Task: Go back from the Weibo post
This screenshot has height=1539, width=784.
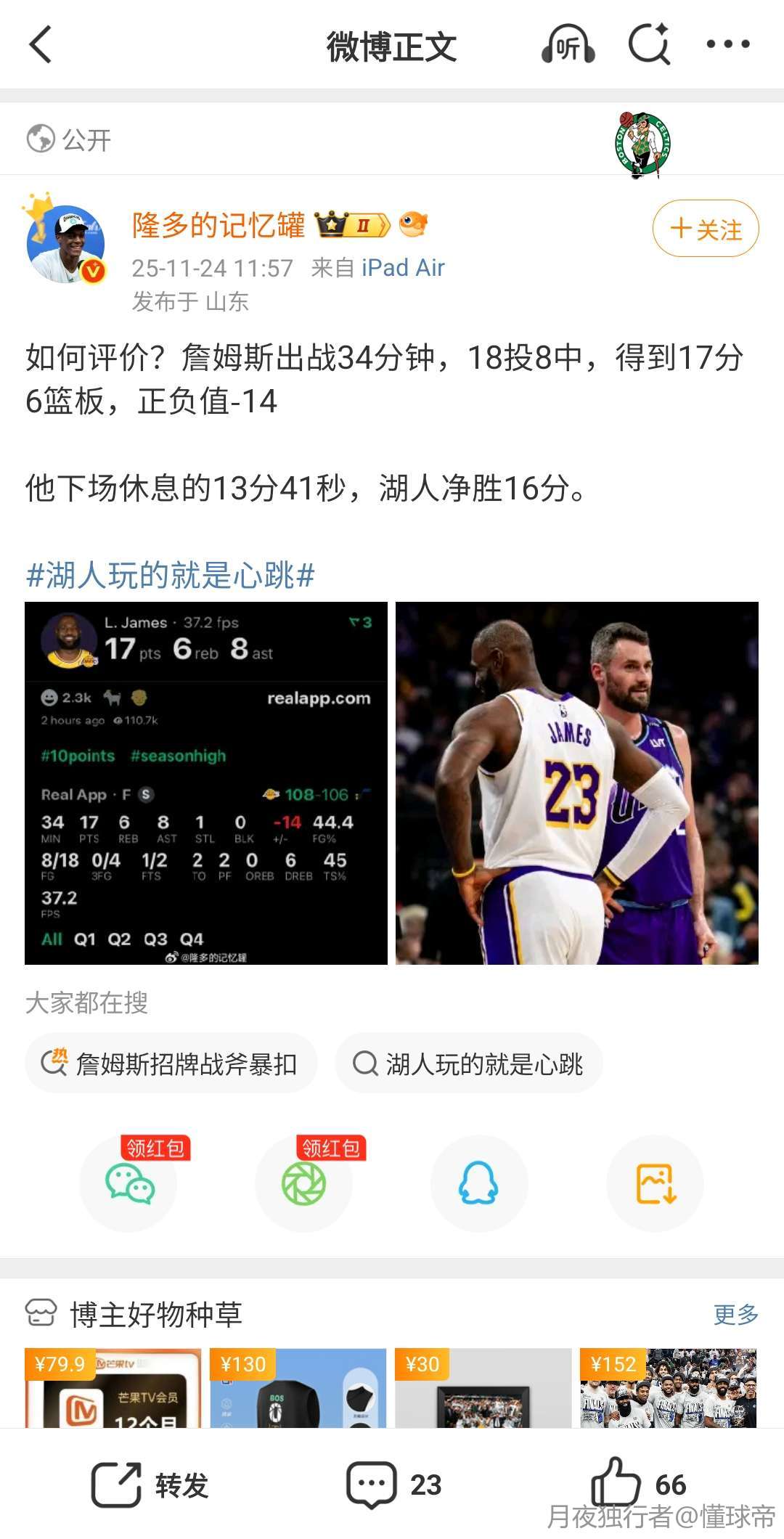Action: tap(41, 45)
